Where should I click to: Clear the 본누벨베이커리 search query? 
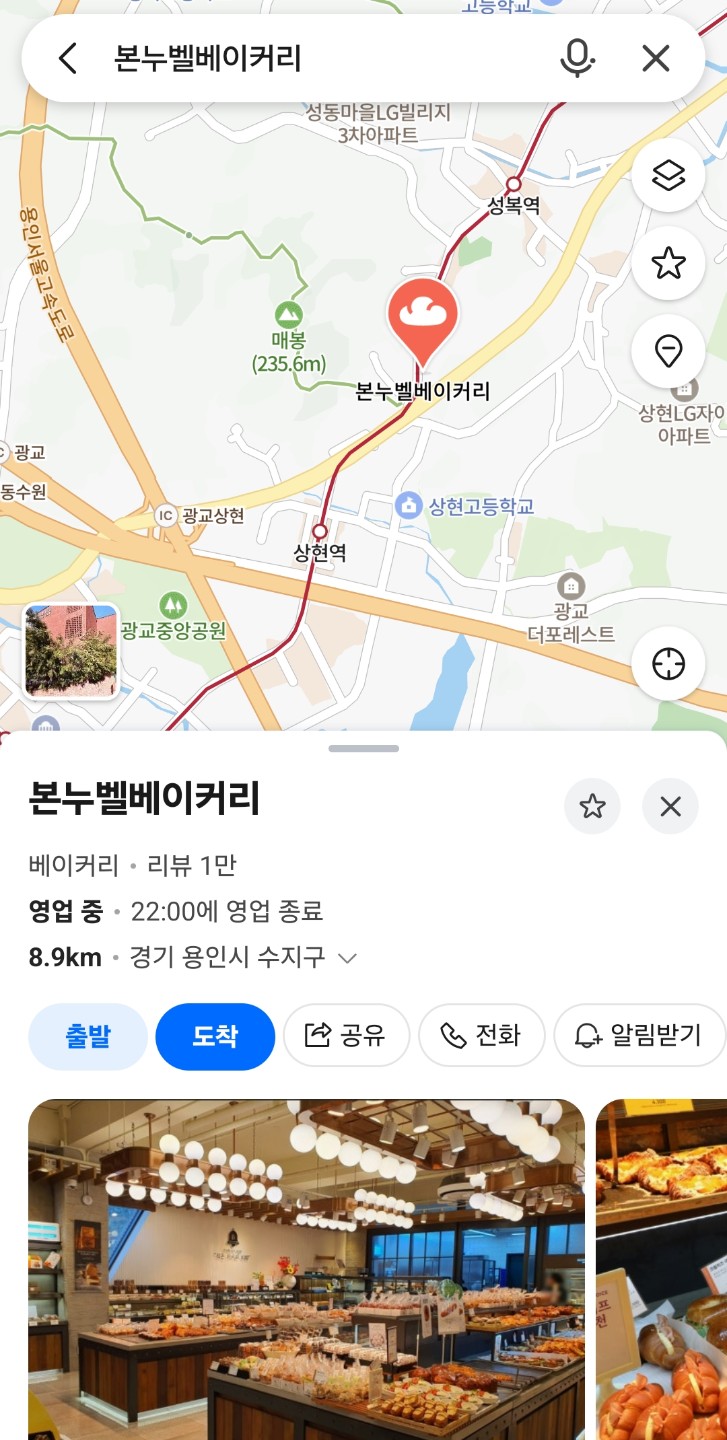655,59
